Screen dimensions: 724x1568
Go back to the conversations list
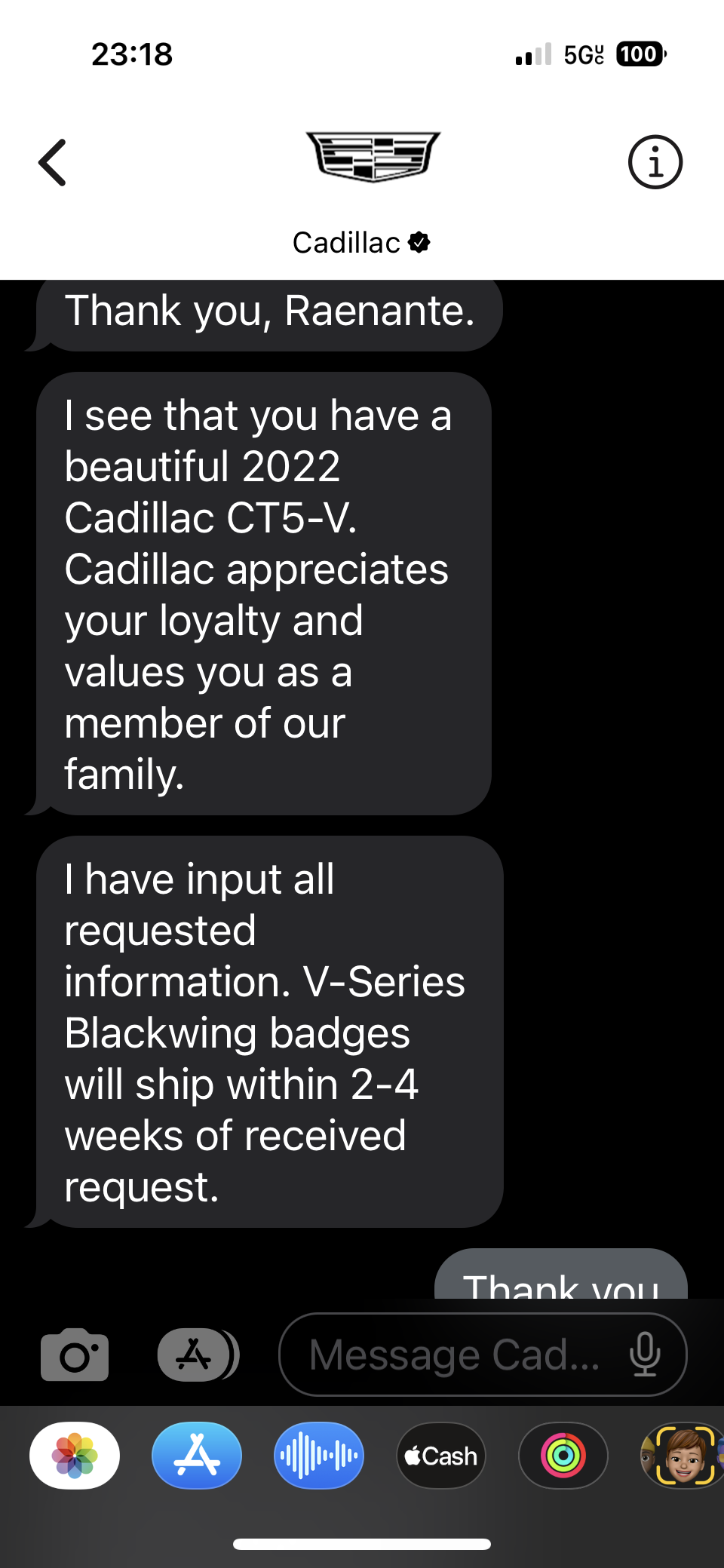(x=53, y=162)
